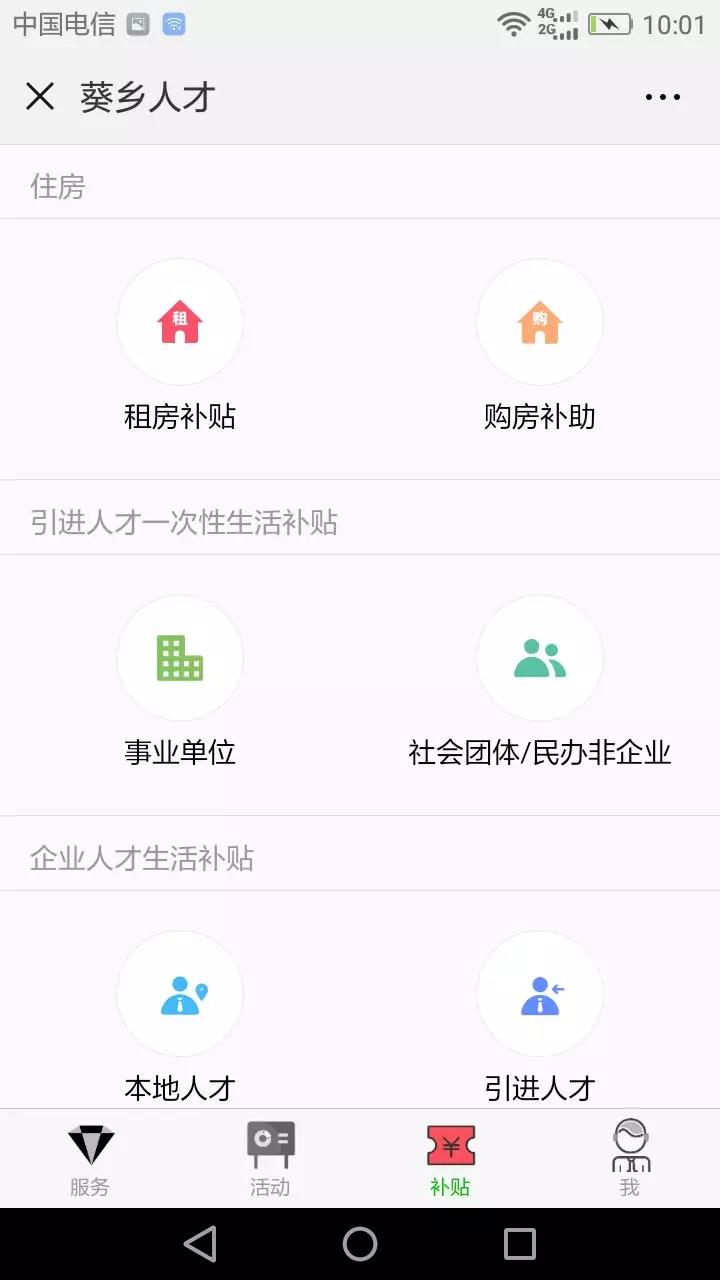Image resolution: width=720 pixels, height=1280 pixels.
Task: Select the 本地人才 local talent icon
Action: (180, 994)
